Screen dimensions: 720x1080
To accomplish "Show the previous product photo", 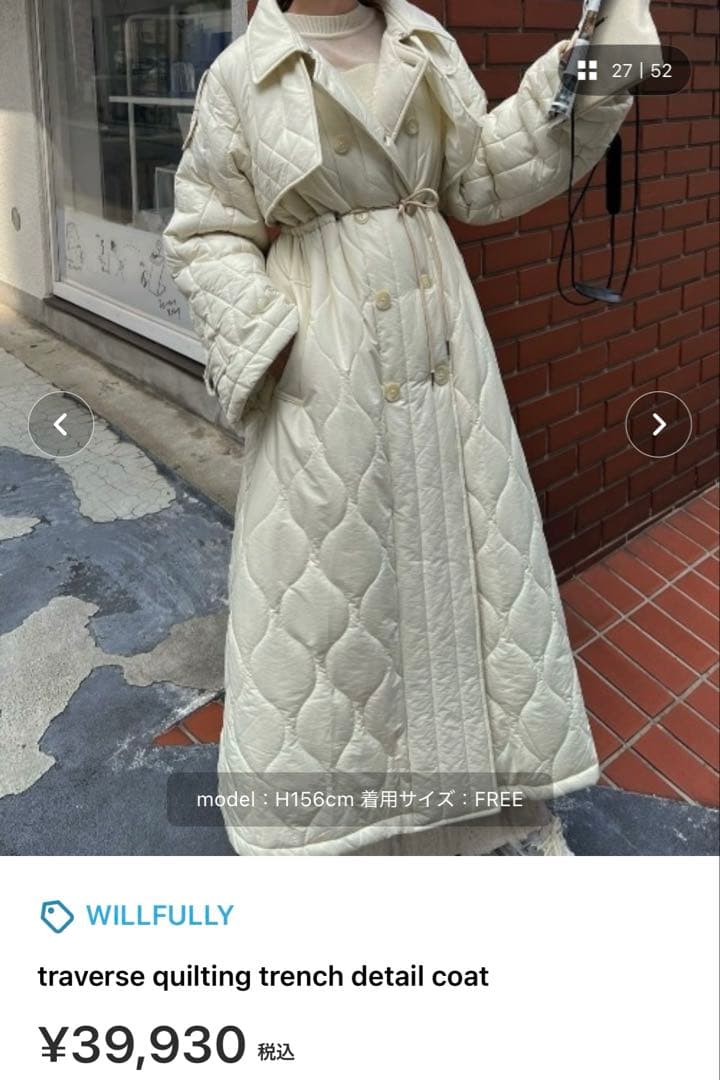I will click(x=61, y=425).
